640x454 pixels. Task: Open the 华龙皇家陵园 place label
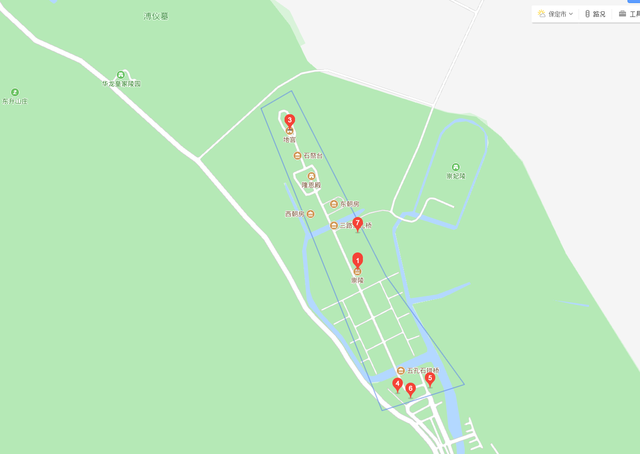[121, 82]
